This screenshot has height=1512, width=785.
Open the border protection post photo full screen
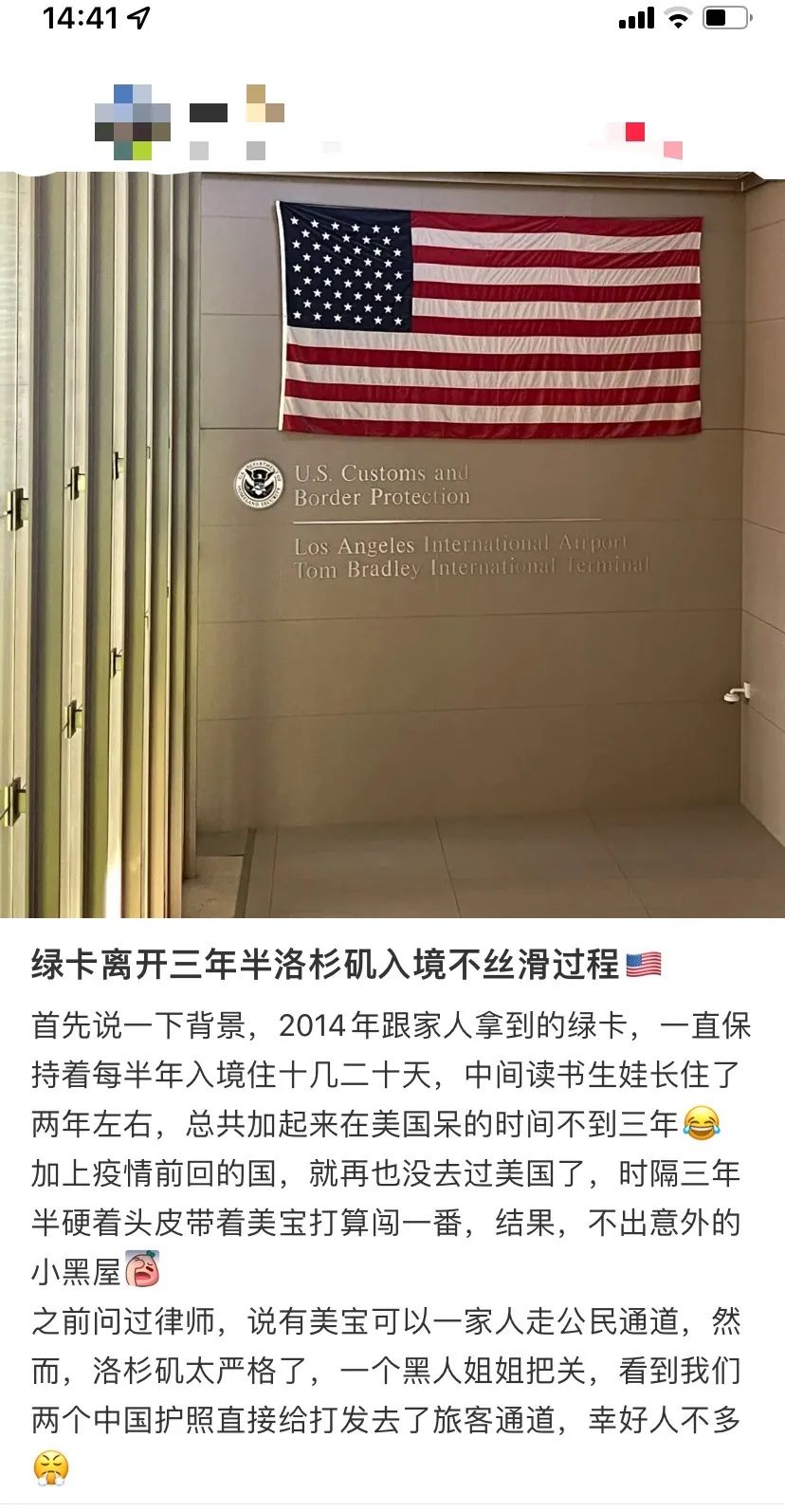pos(392,545)
